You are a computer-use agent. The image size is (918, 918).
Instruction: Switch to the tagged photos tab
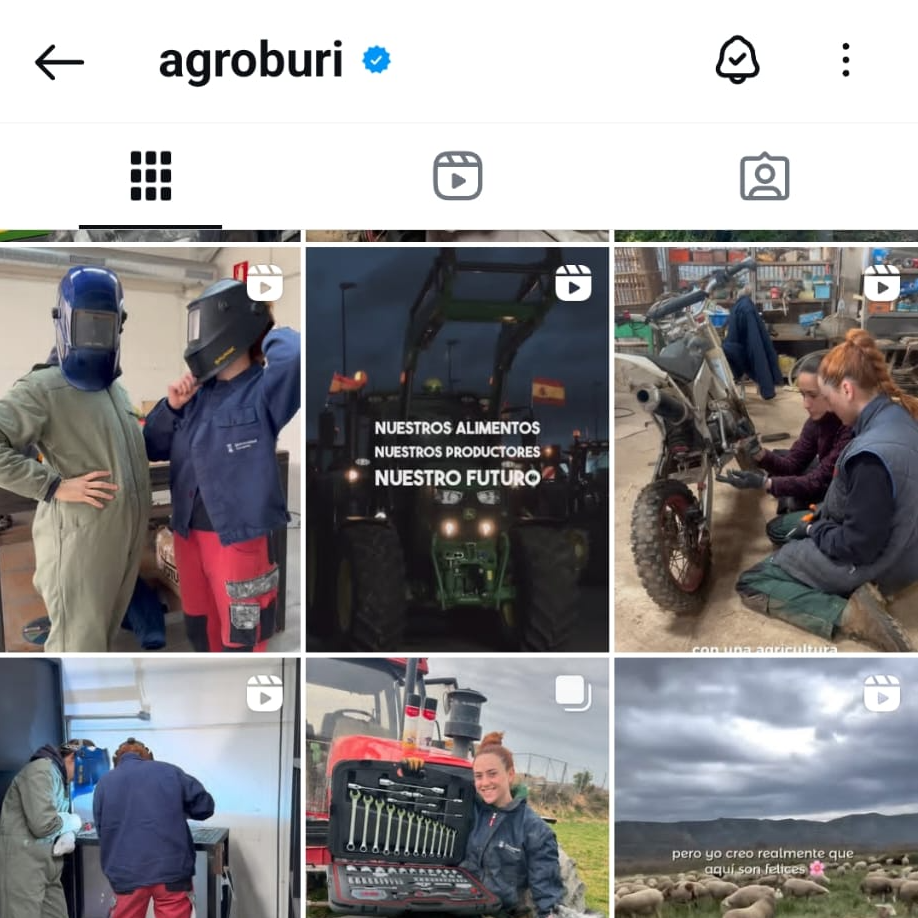tap(764, 177)
